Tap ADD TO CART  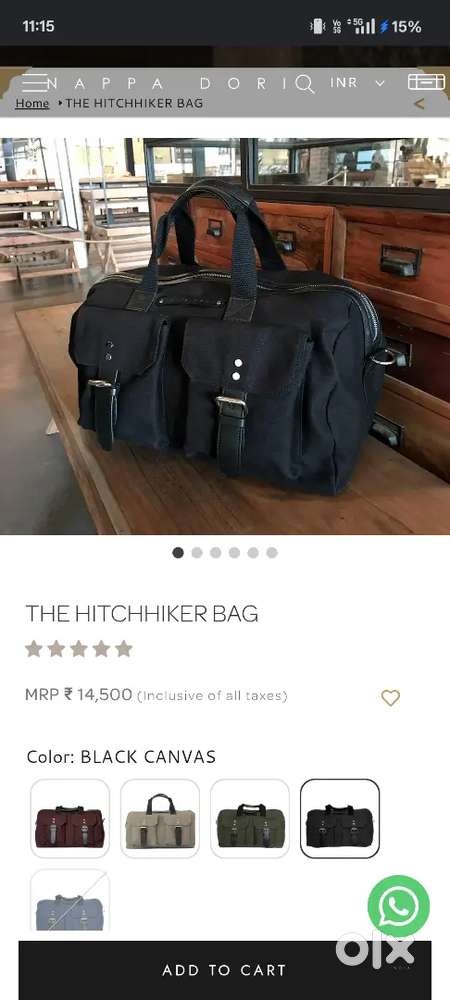pos(224,970)
